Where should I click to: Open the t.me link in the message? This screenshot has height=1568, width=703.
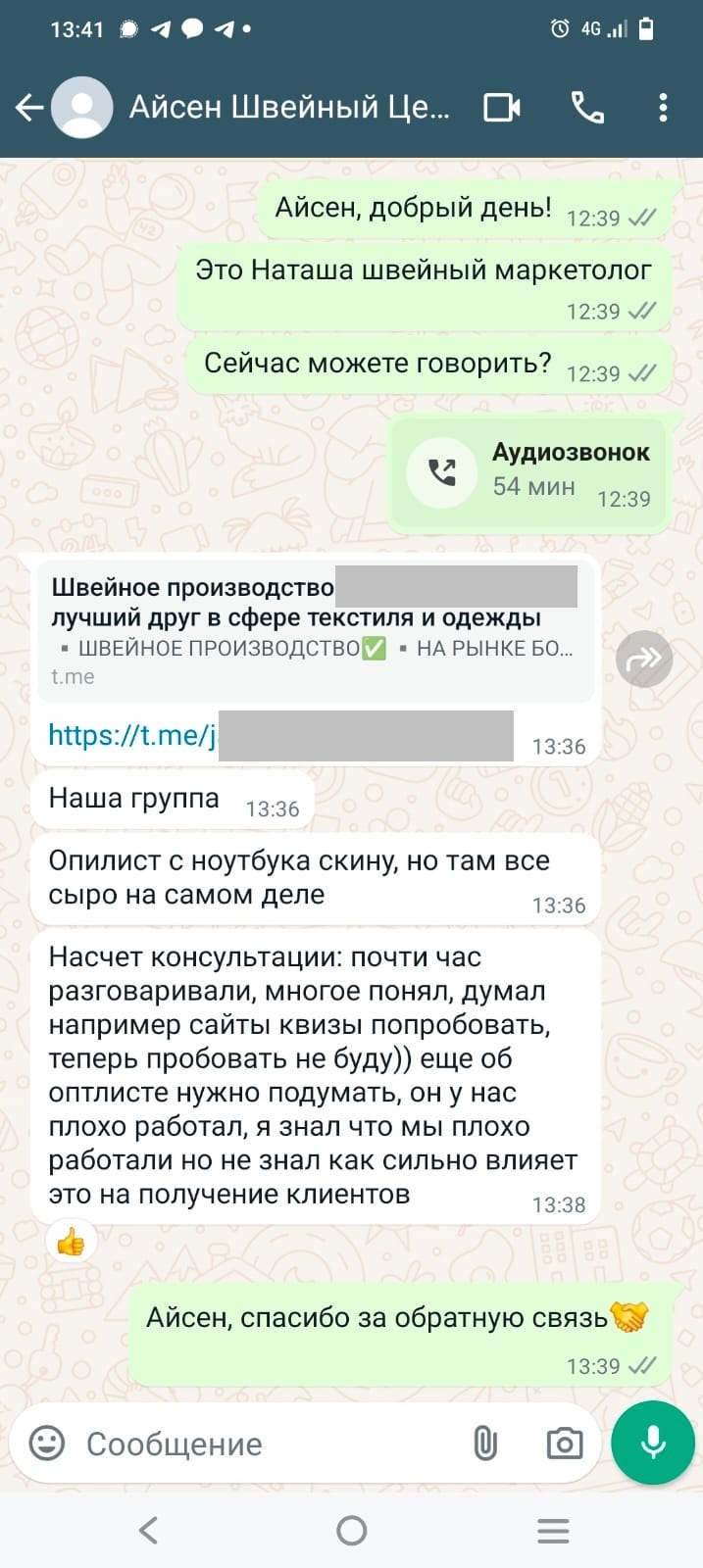click(x=131, y=735)
